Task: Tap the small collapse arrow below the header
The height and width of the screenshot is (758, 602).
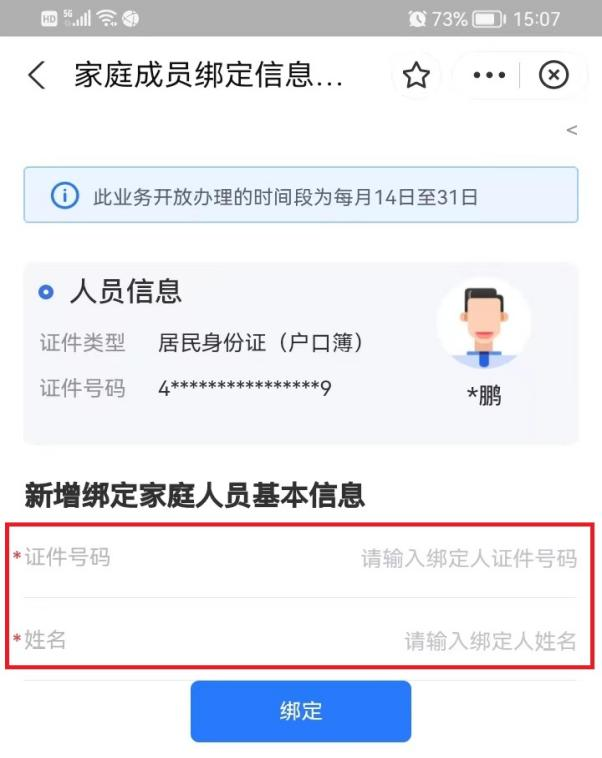Action: point(571,130)
